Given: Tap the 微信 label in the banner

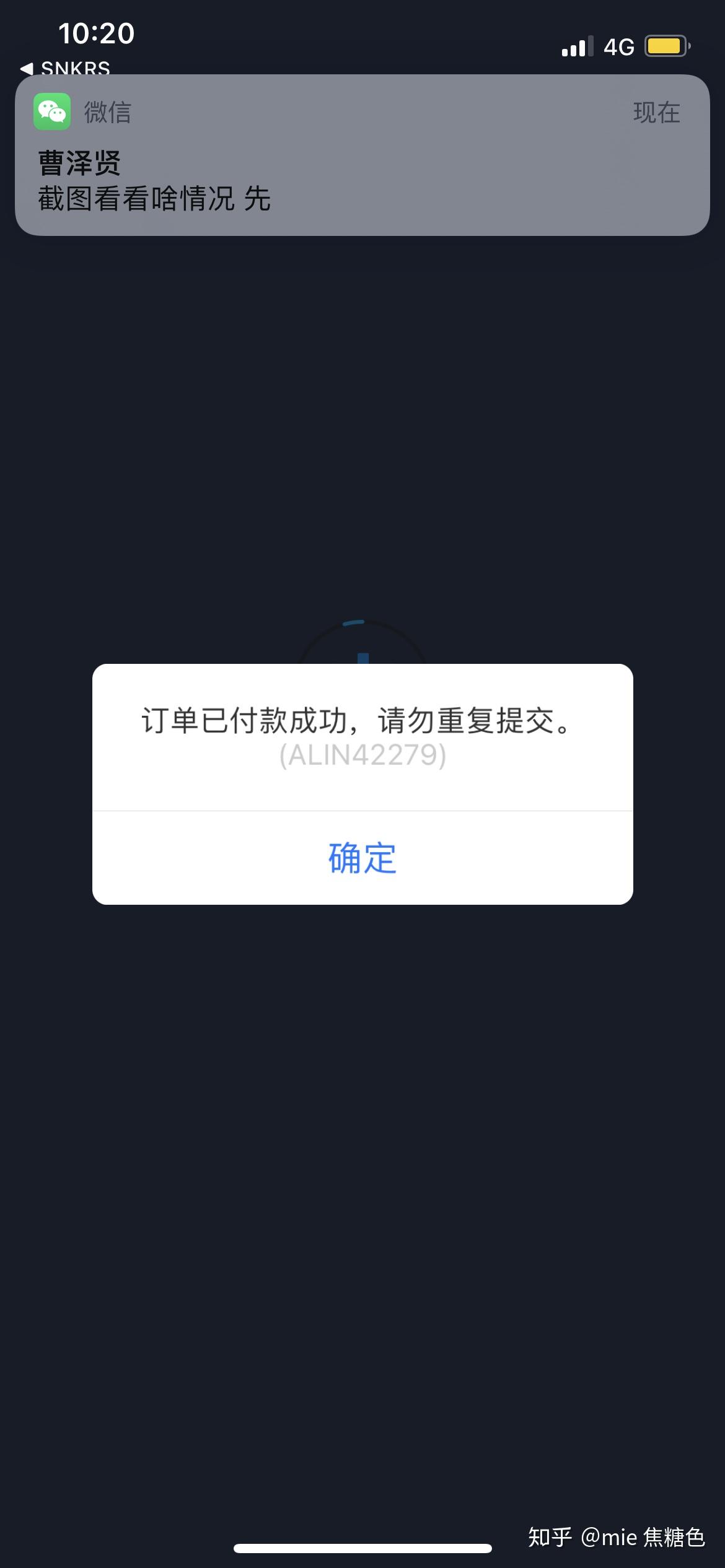Looking at the screenshot, I should click(107, 112).
